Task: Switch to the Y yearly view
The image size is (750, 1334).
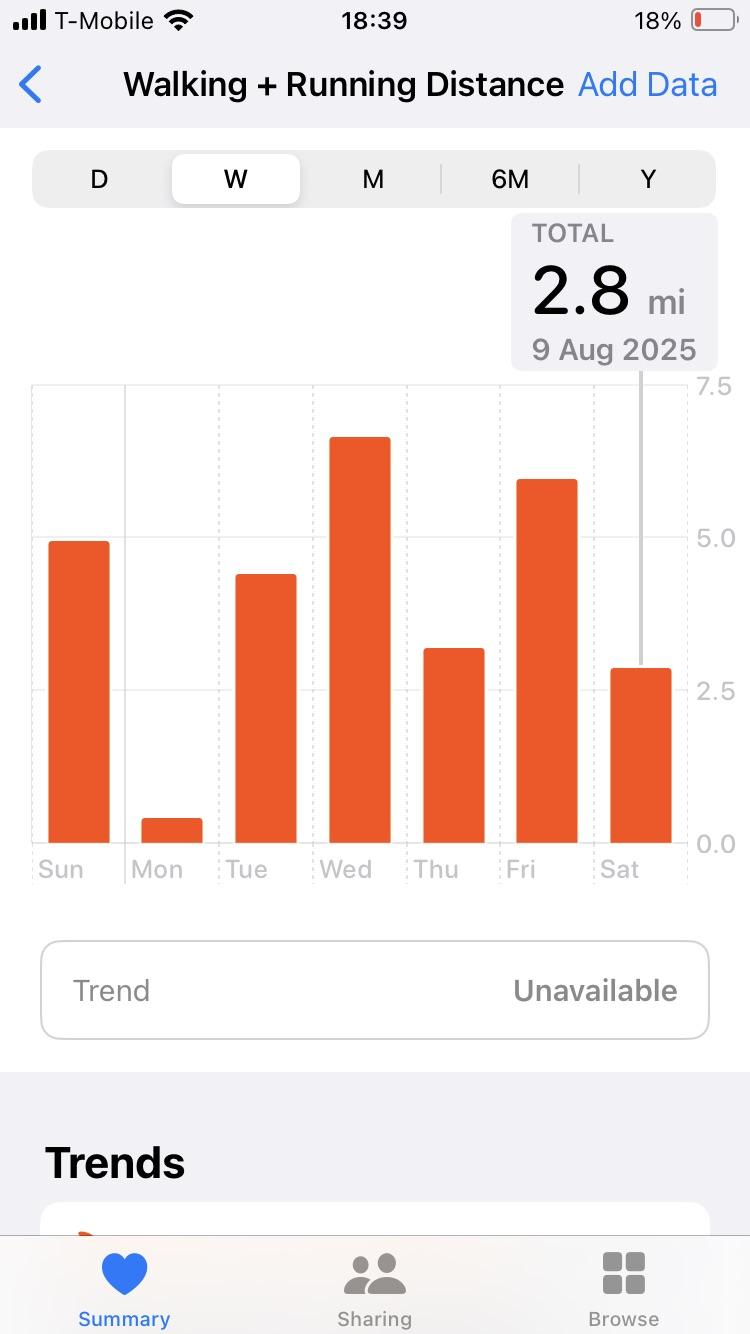Action: (648, 179)
